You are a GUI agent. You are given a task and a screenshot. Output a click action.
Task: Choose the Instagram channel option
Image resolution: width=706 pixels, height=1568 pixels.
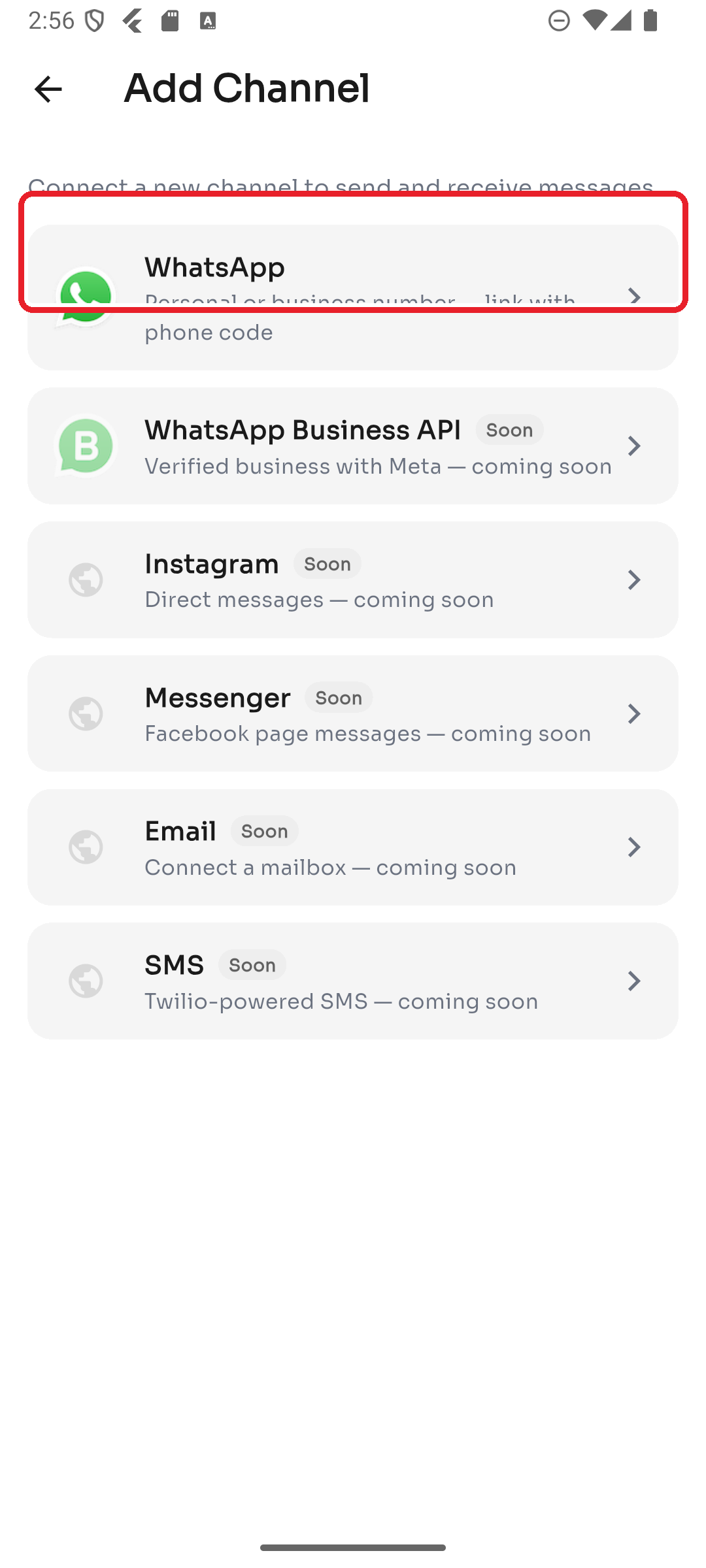click(x=353, y=580)
